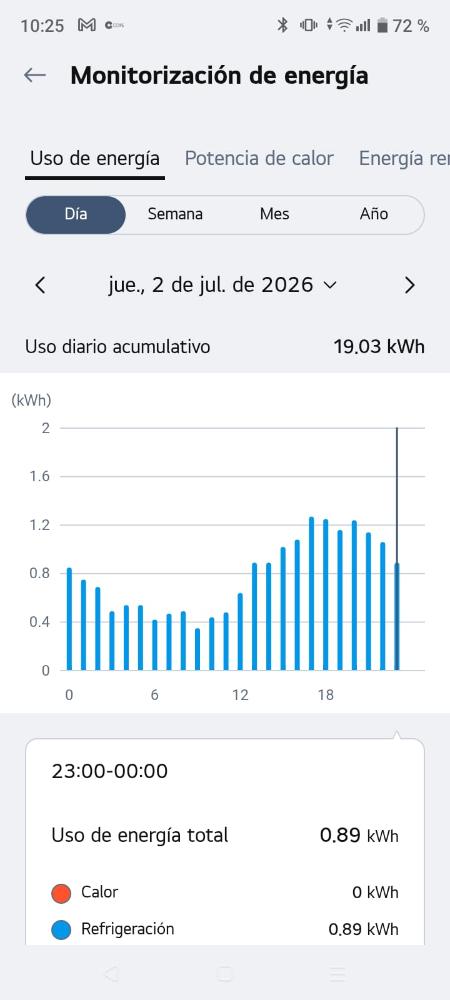The image size is (450, 1000).
Task: Go back using the top arrow
Action: (x=34, y=75)
